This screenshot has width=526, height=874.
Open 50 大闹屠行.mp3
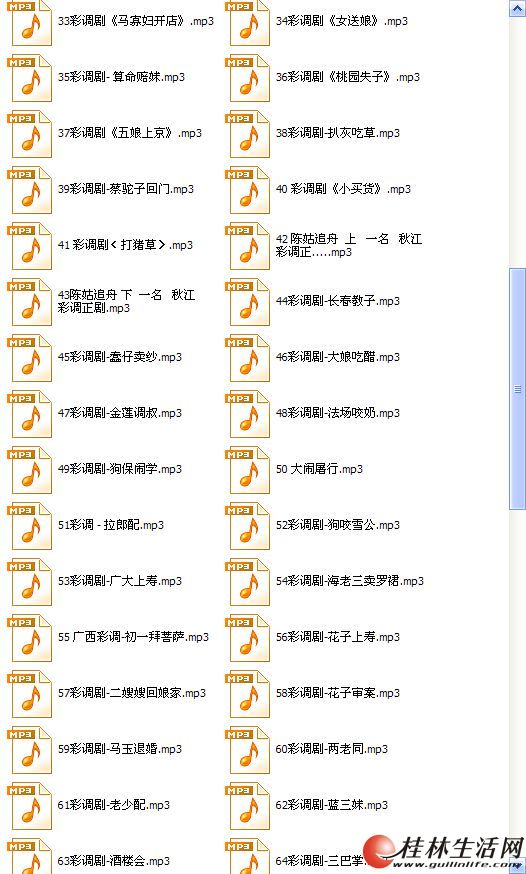[x=319, y=469]
